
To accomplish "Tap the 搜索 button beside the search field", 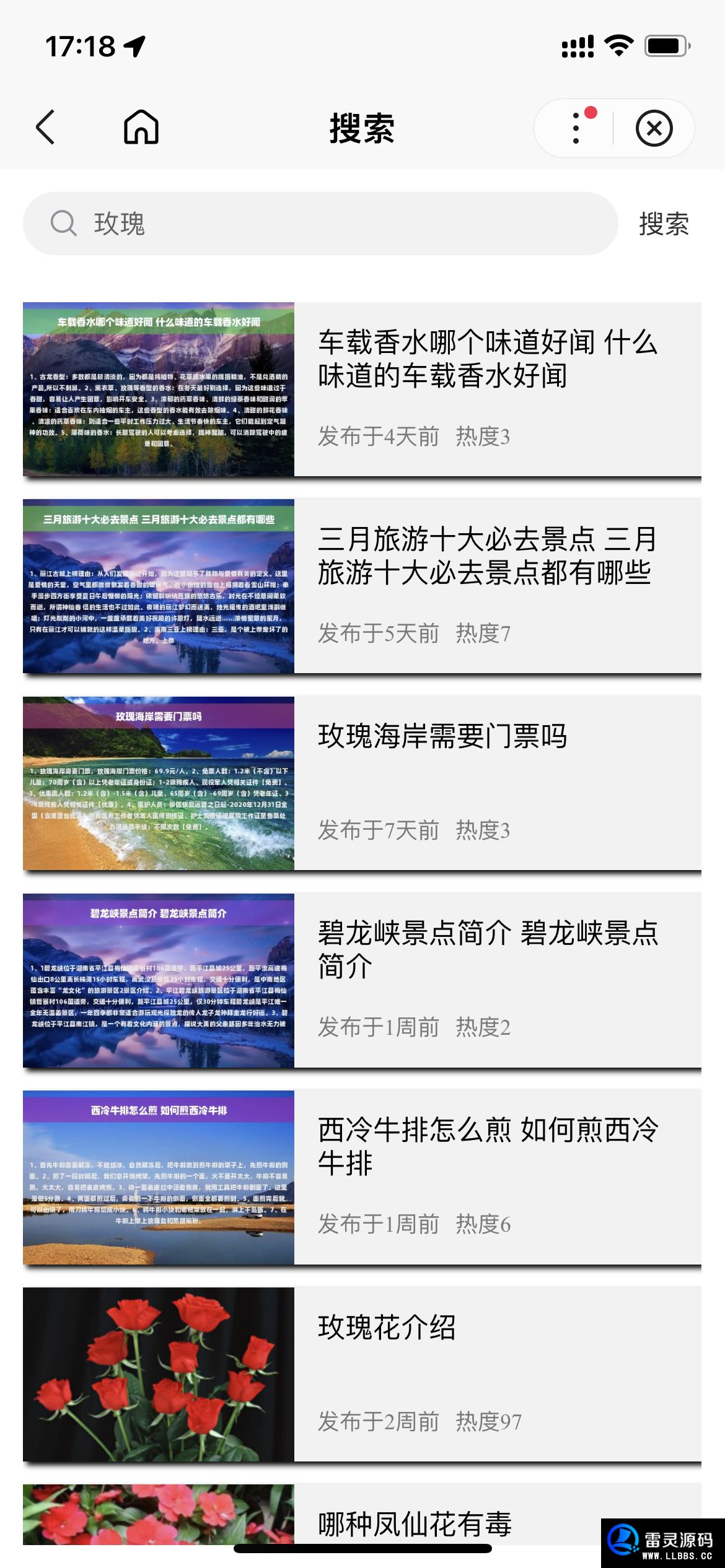I will [x=664, y=224].
